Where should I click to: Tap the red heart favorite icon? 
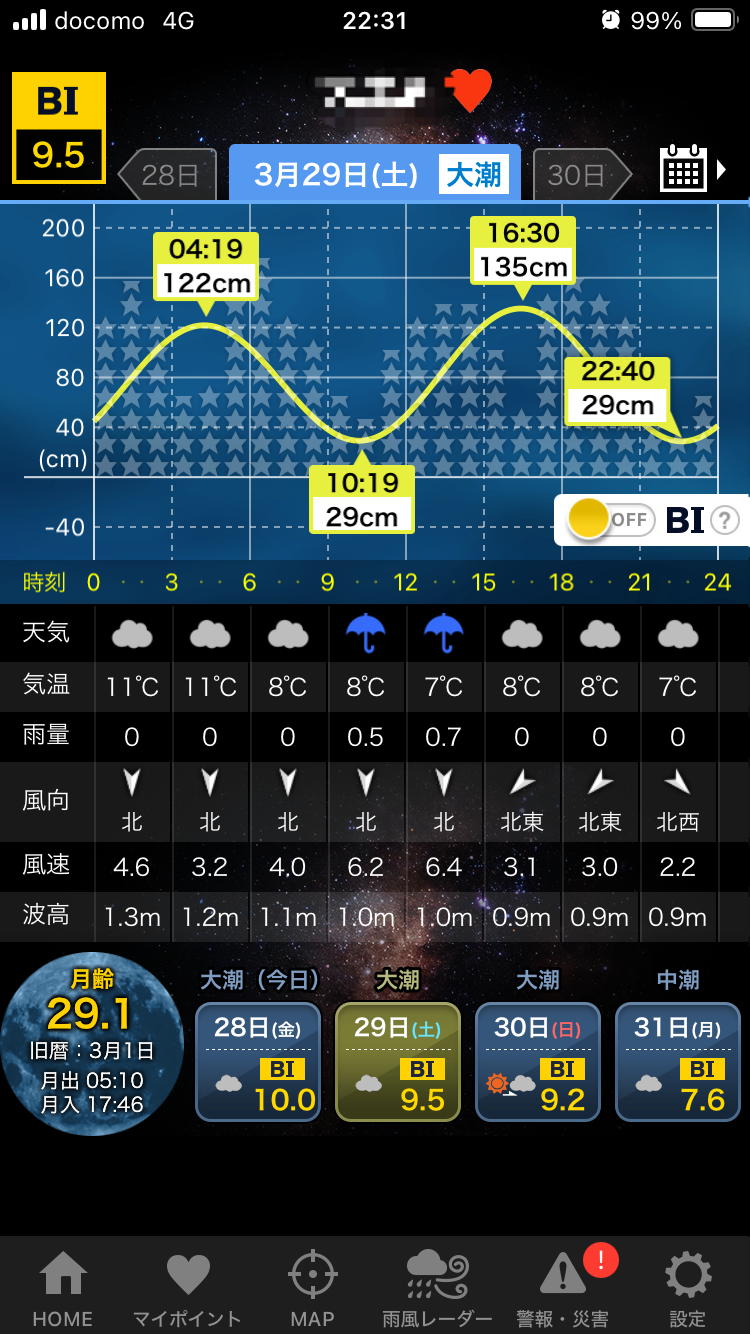tap(468, 91)
